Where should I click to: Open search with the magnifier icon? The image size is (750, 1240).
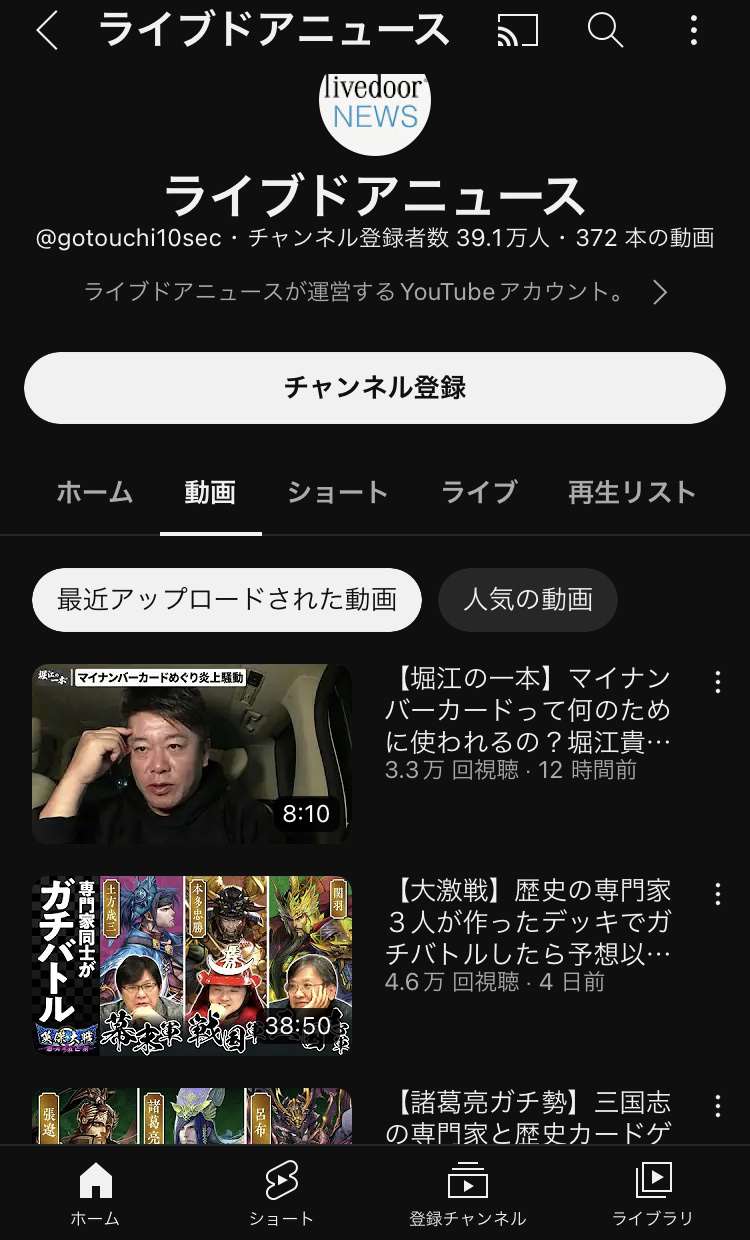(x=605, y=31)
